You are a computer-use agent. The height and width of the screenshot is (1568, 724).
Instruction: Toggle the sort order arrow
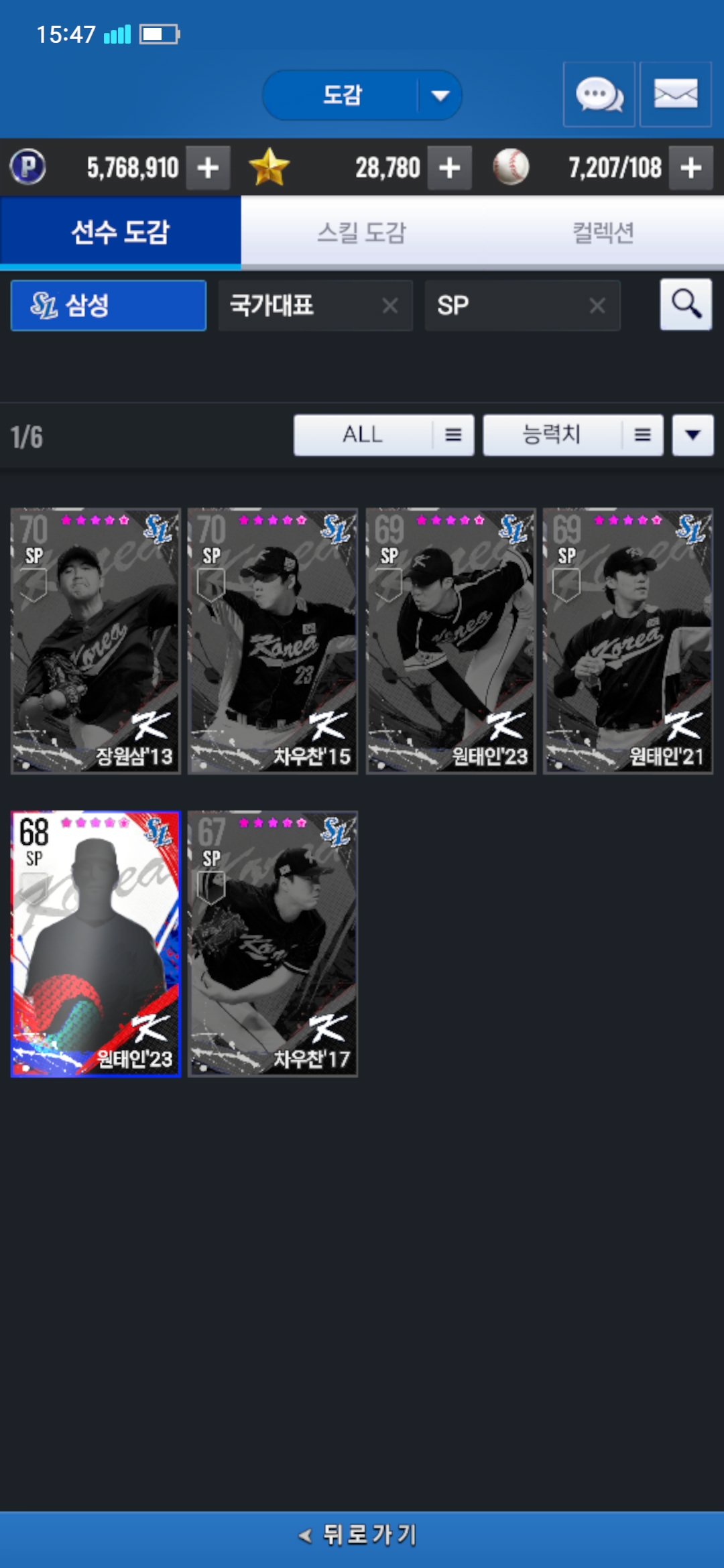coord(692,435)
